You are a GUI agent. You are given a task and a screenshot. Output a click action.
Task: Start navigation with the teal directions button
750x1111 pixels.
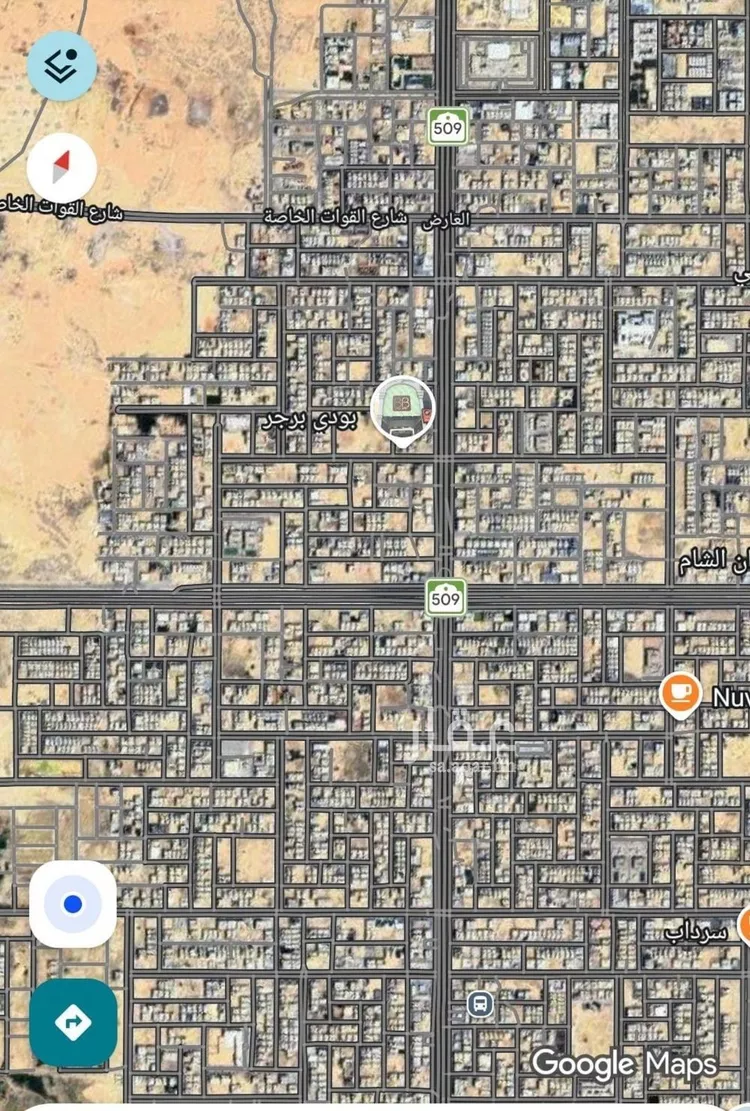72,1023
